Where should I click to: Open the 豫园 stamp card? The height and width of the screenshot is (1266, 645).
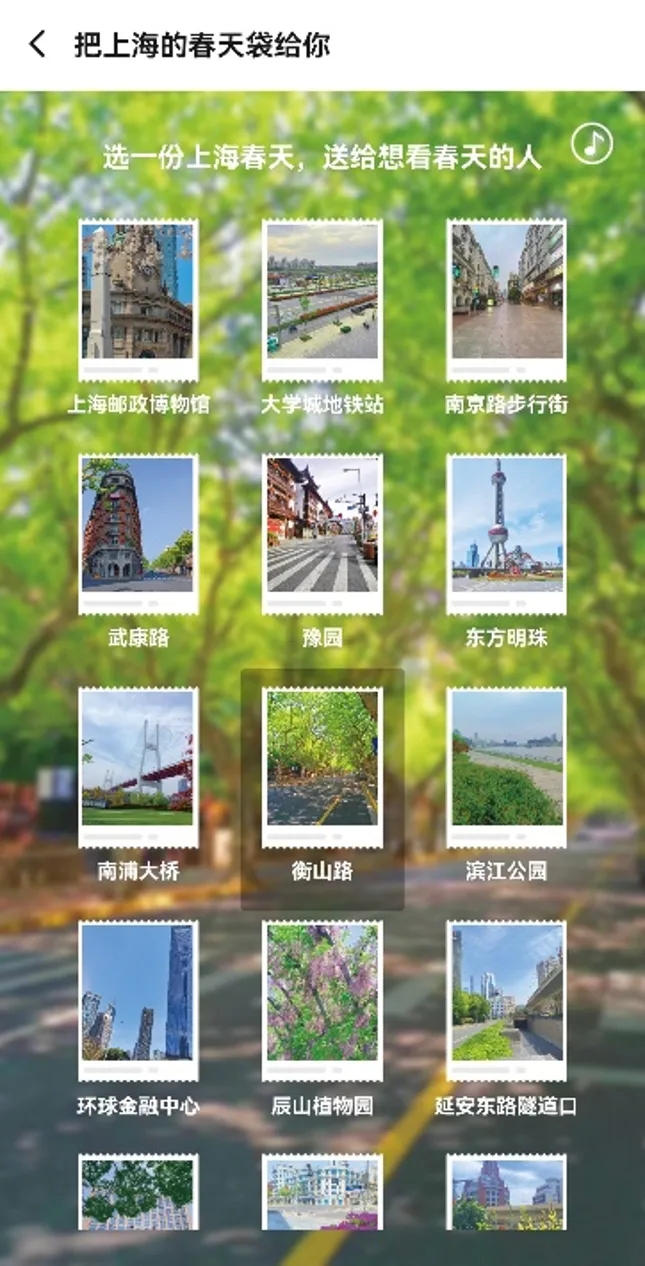point(322,534)
